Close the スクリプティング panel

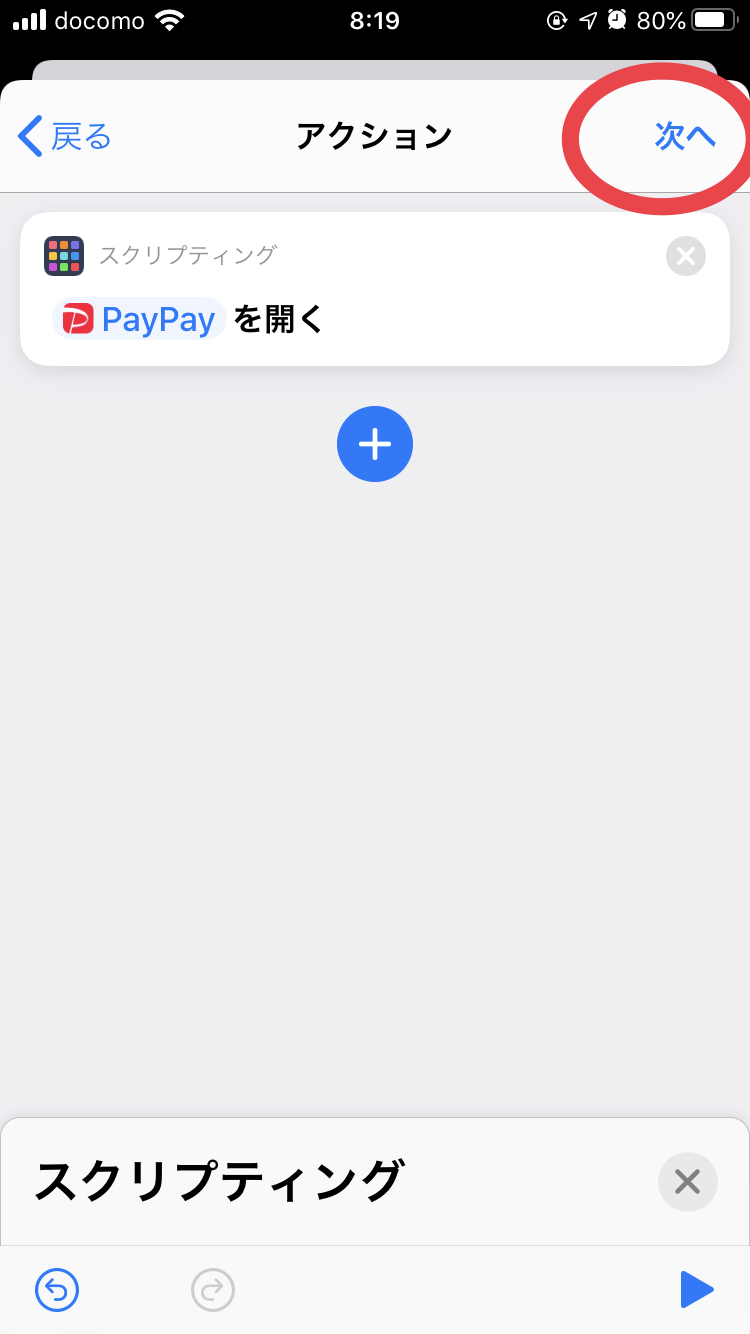point(688,1182)
